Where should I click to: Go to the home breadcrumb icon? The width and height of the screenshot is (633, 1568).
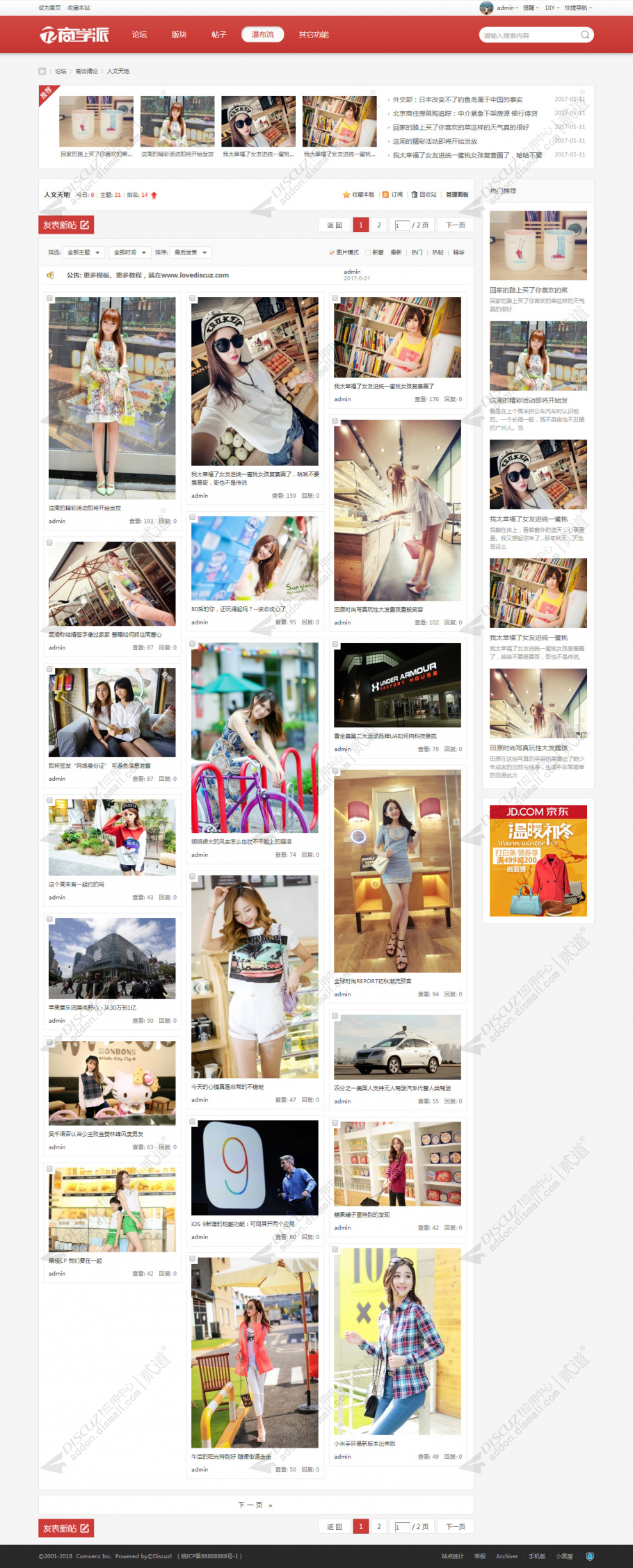point(42,71)
